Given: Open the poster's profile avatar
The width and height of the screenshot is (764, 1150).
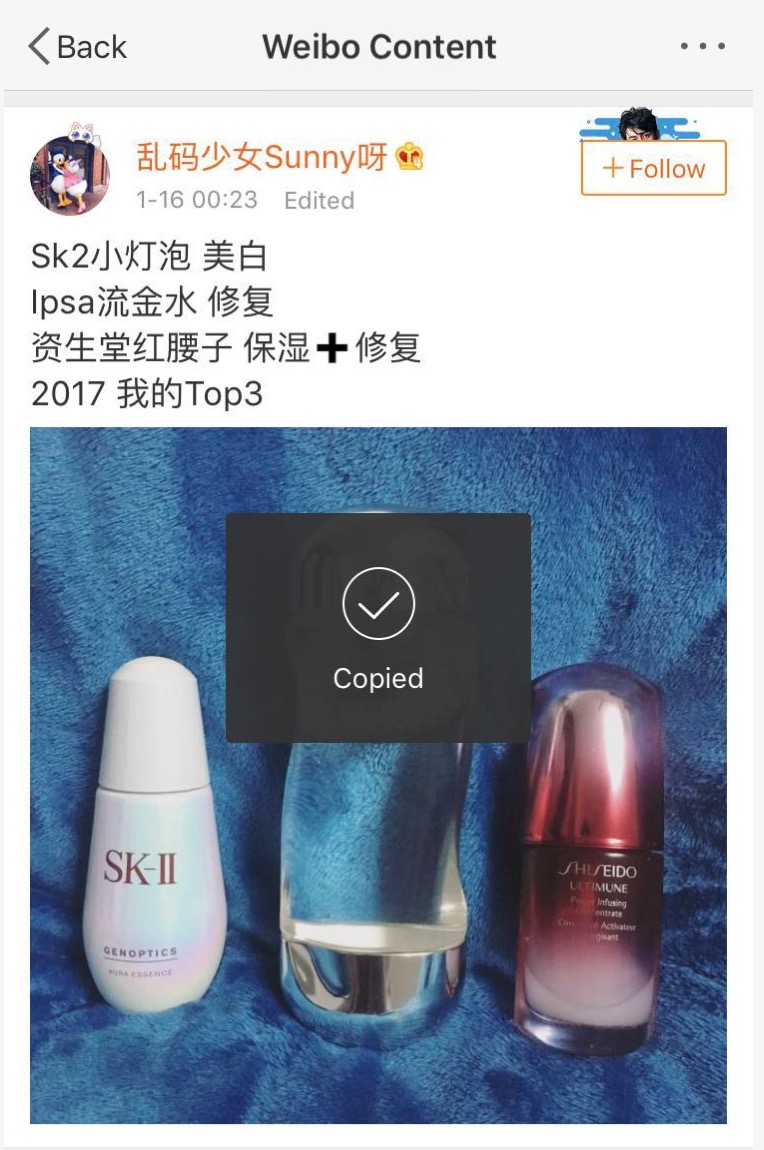Looking at the screenshot, I should click(x=69, y=174).
